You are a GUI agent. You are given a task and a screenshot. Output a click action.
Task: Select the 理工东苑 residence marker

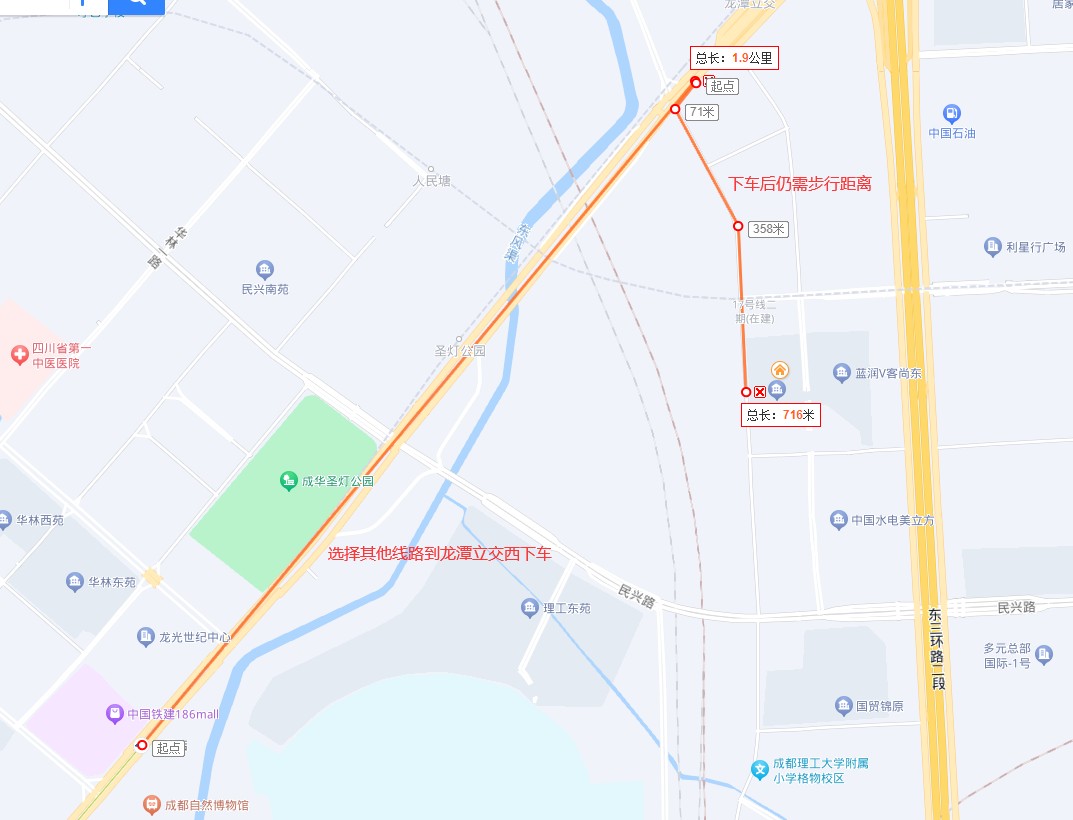530,607
